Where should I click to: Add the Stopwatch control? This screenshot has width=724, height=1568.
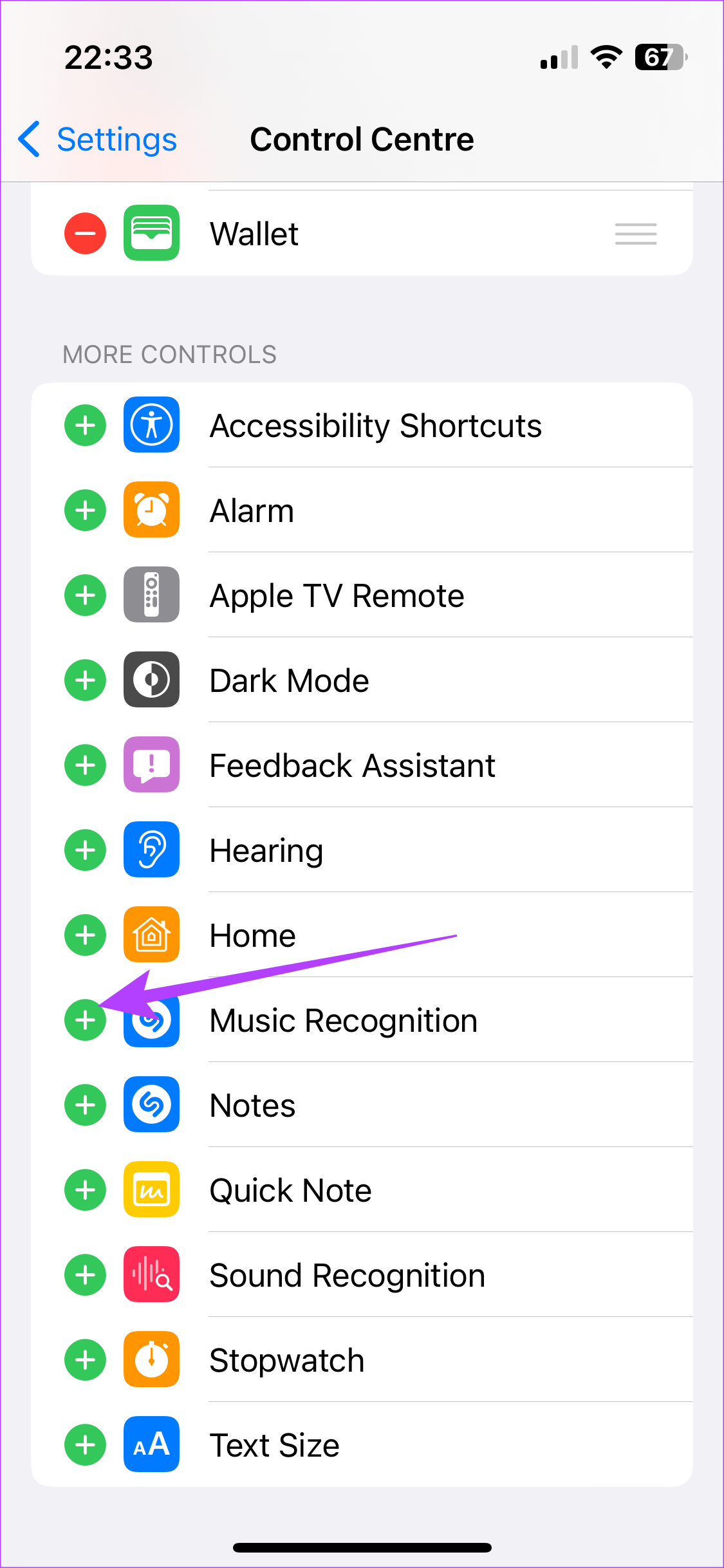(85, 1360)
